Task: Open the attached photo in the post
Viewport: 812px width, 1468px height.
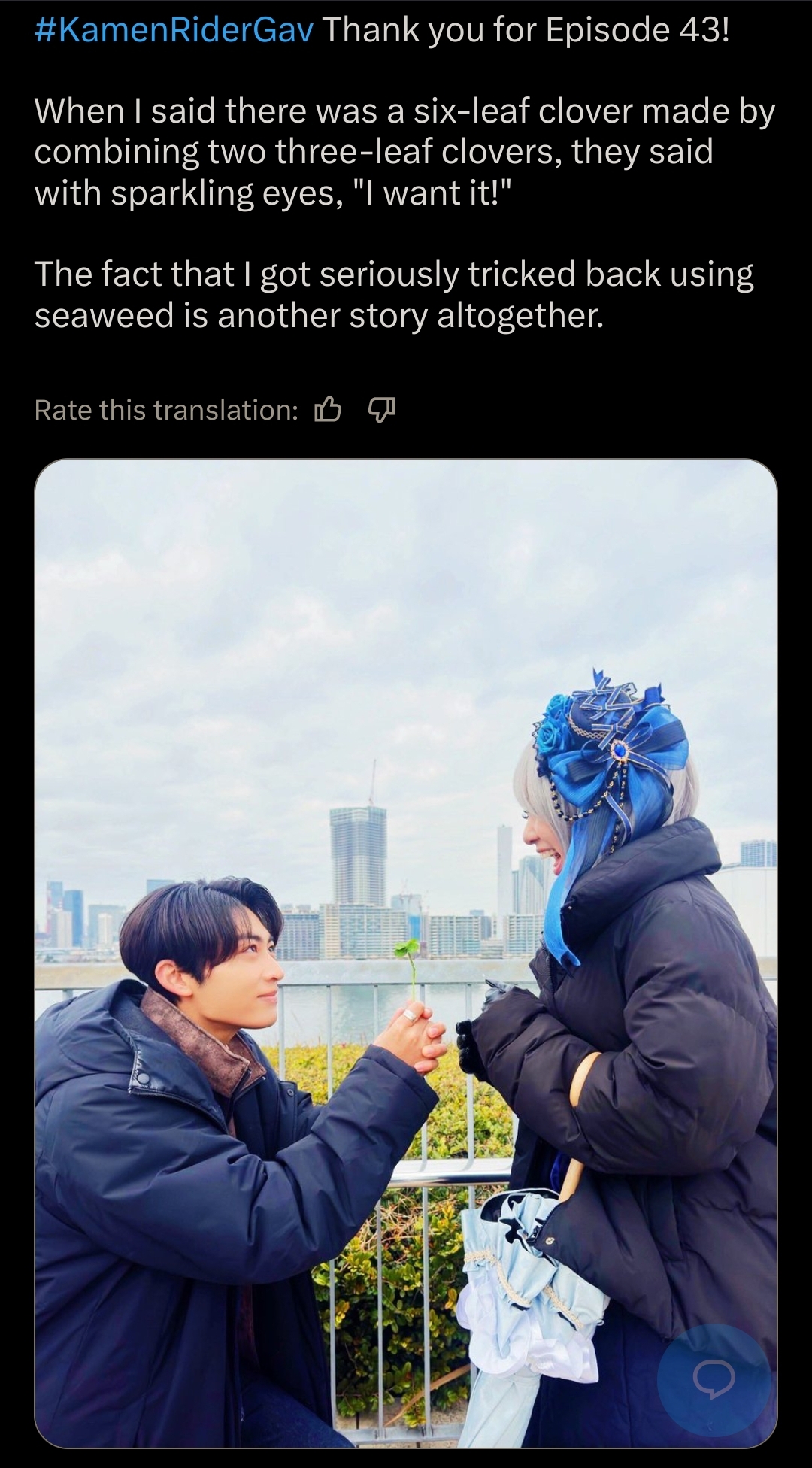Action: [406, 954]
